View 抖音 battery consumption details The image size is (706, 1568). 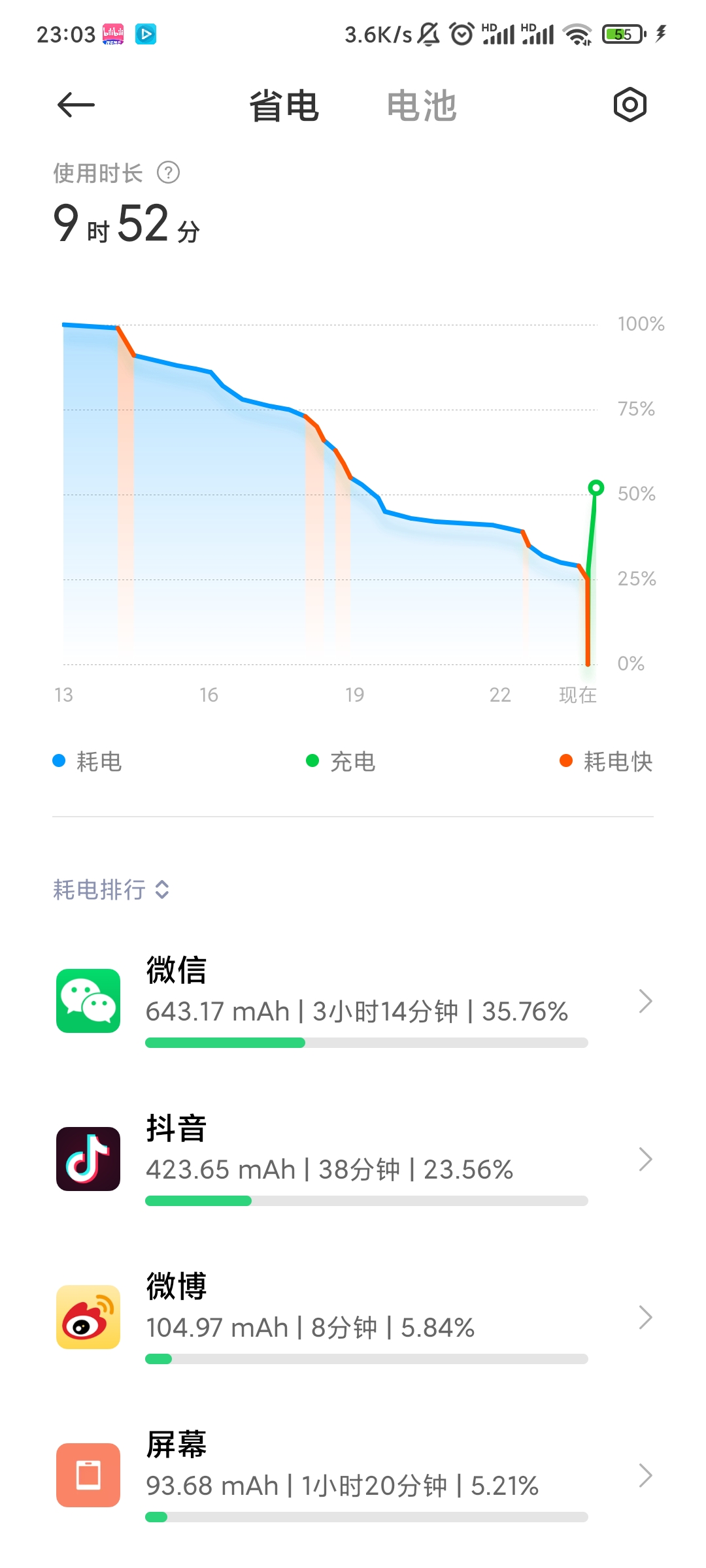[353, 1159]
